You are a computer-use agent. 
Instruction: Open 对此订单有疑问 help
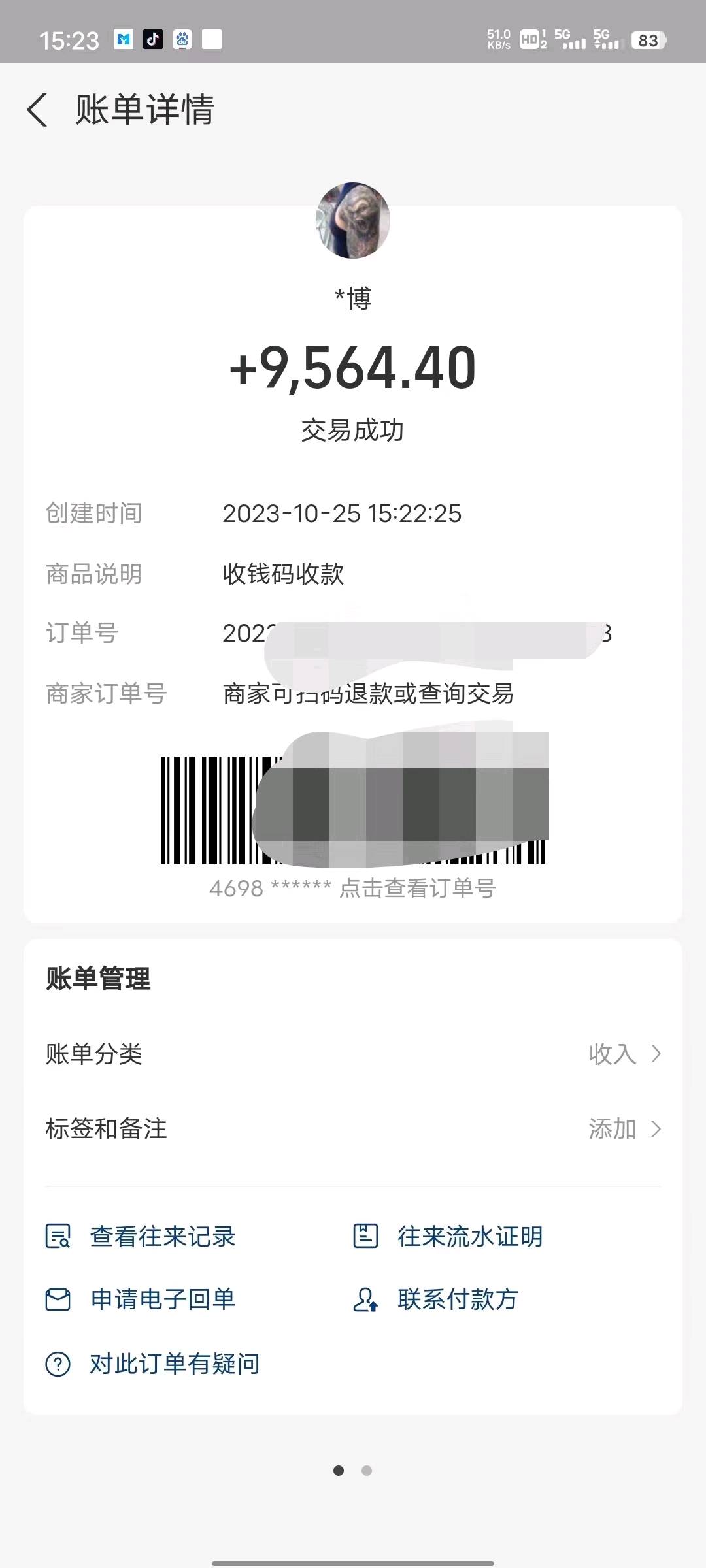pyautogui.click(x=174, y=1364)
